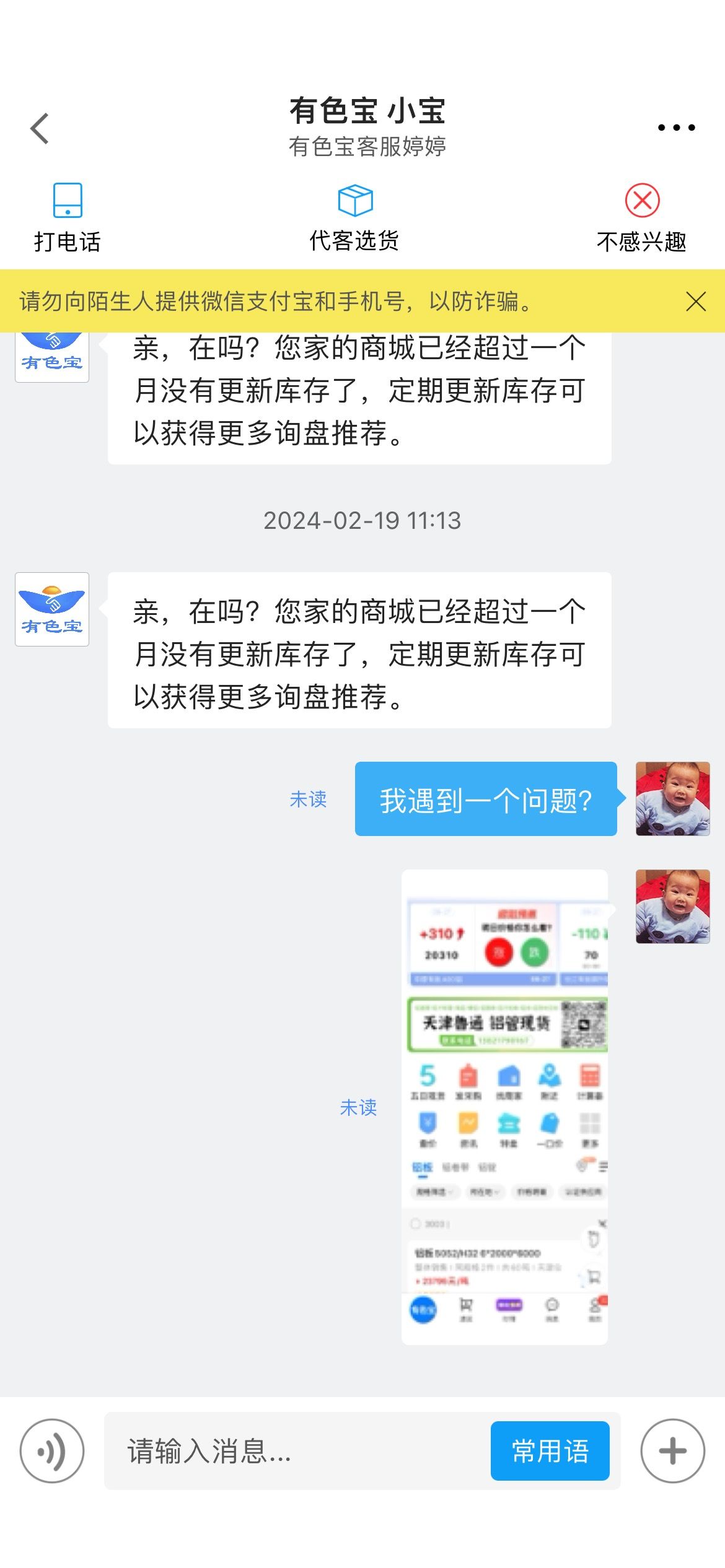Open the sent screenshot image

click(x=504, y=1107)
